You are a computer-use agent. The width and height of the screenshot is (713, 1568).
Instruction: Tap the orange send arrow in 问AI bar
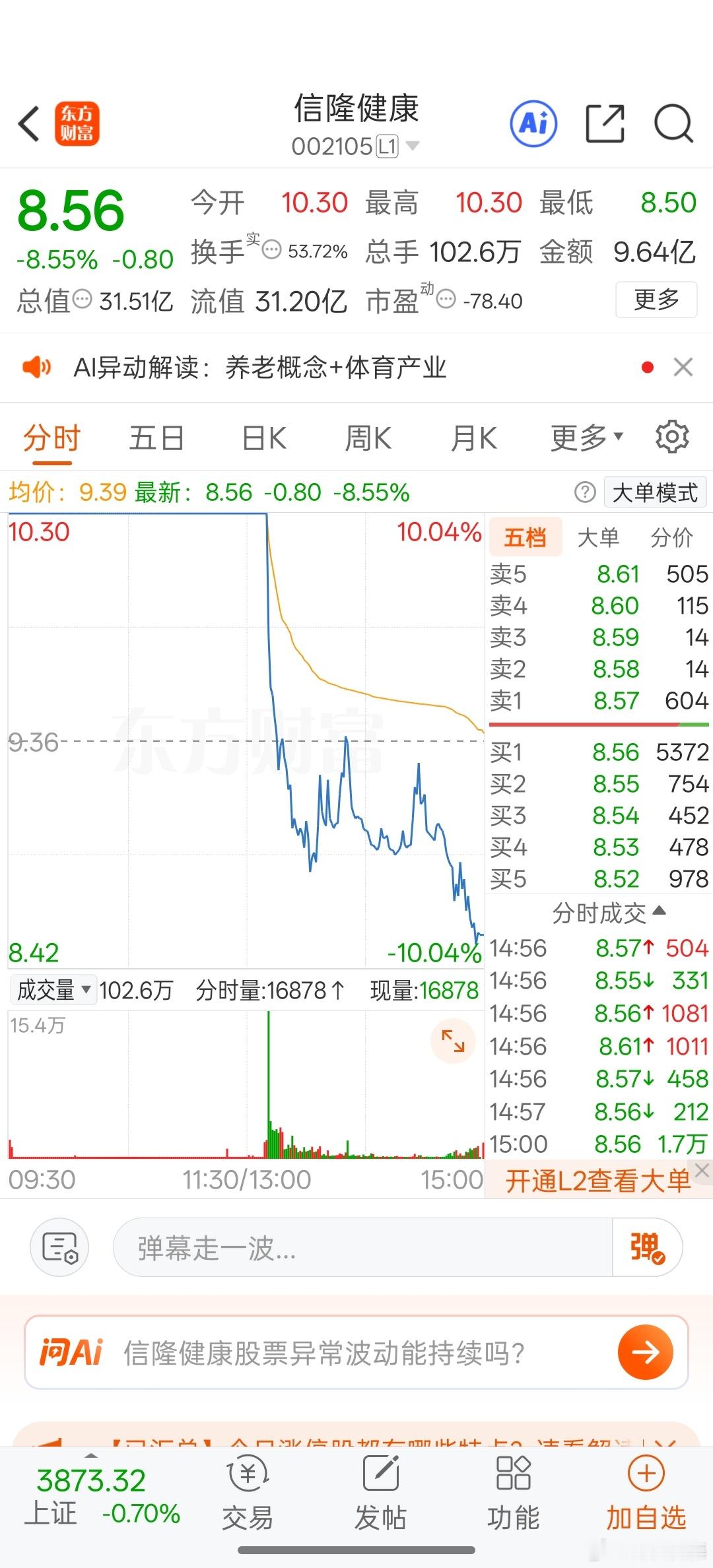point(644,1352)
